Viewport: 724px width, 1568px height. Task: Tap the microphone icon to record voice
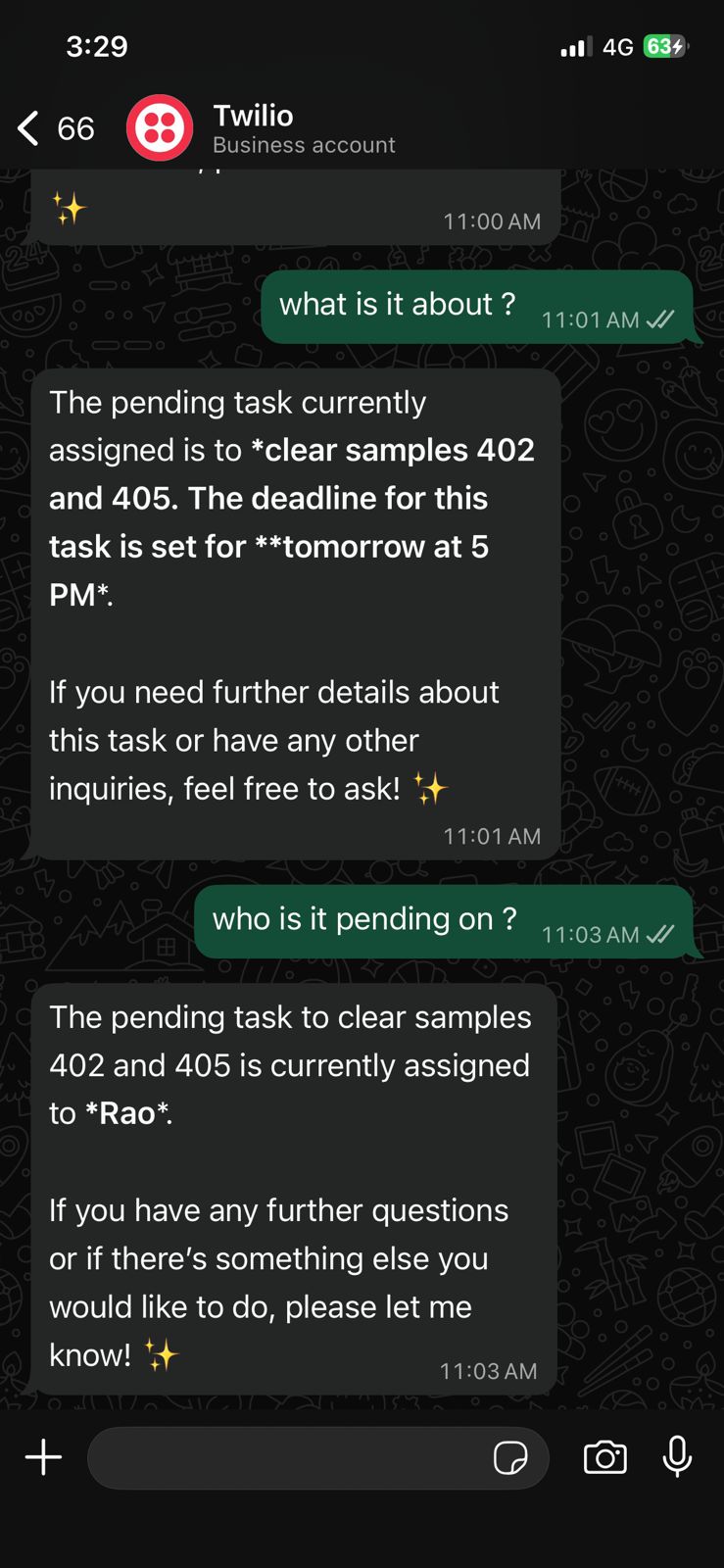(679, 1457)
